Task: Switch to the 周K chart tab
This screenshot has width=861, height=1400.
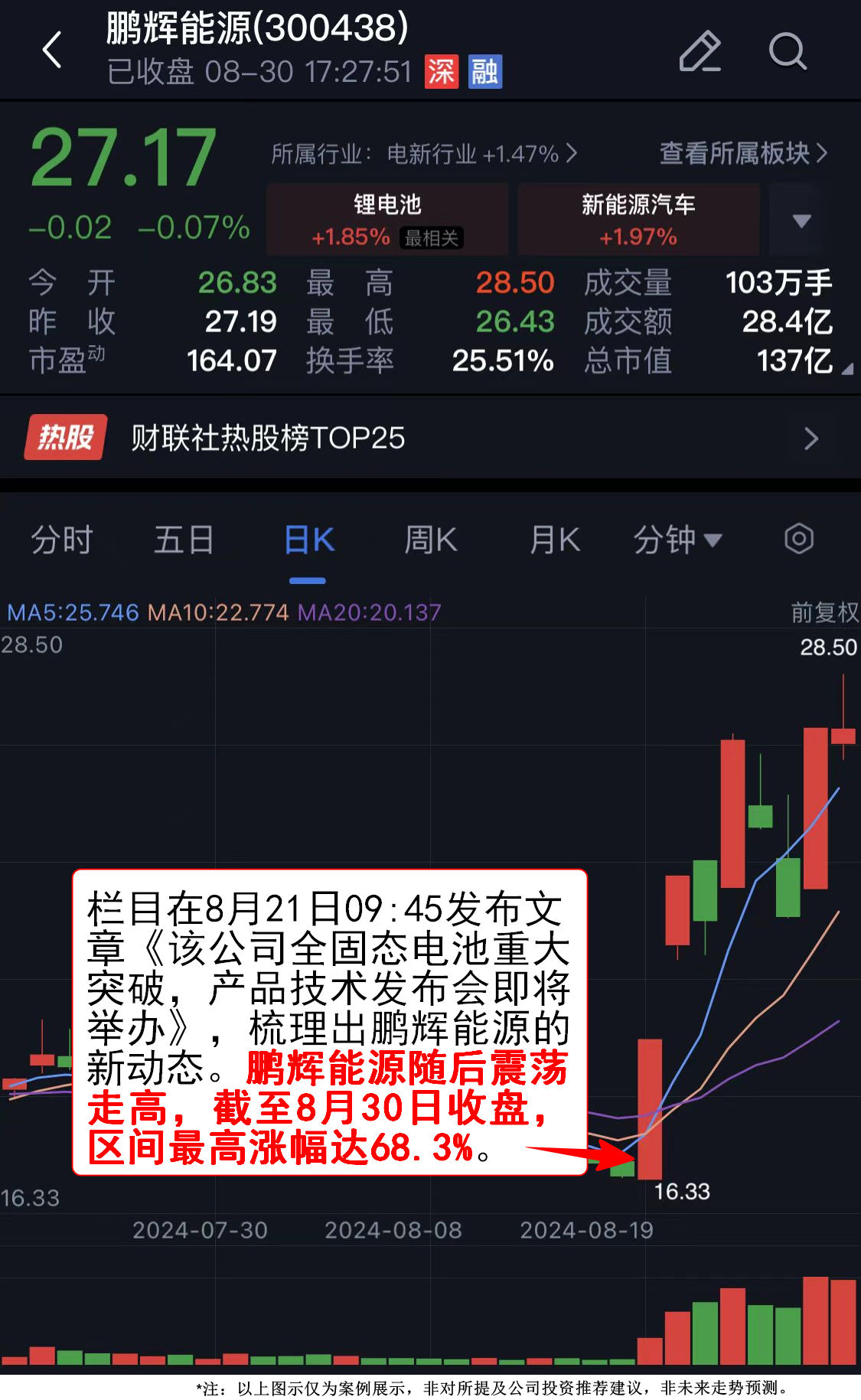Action: pyautogui.click(x=430, y=540)
